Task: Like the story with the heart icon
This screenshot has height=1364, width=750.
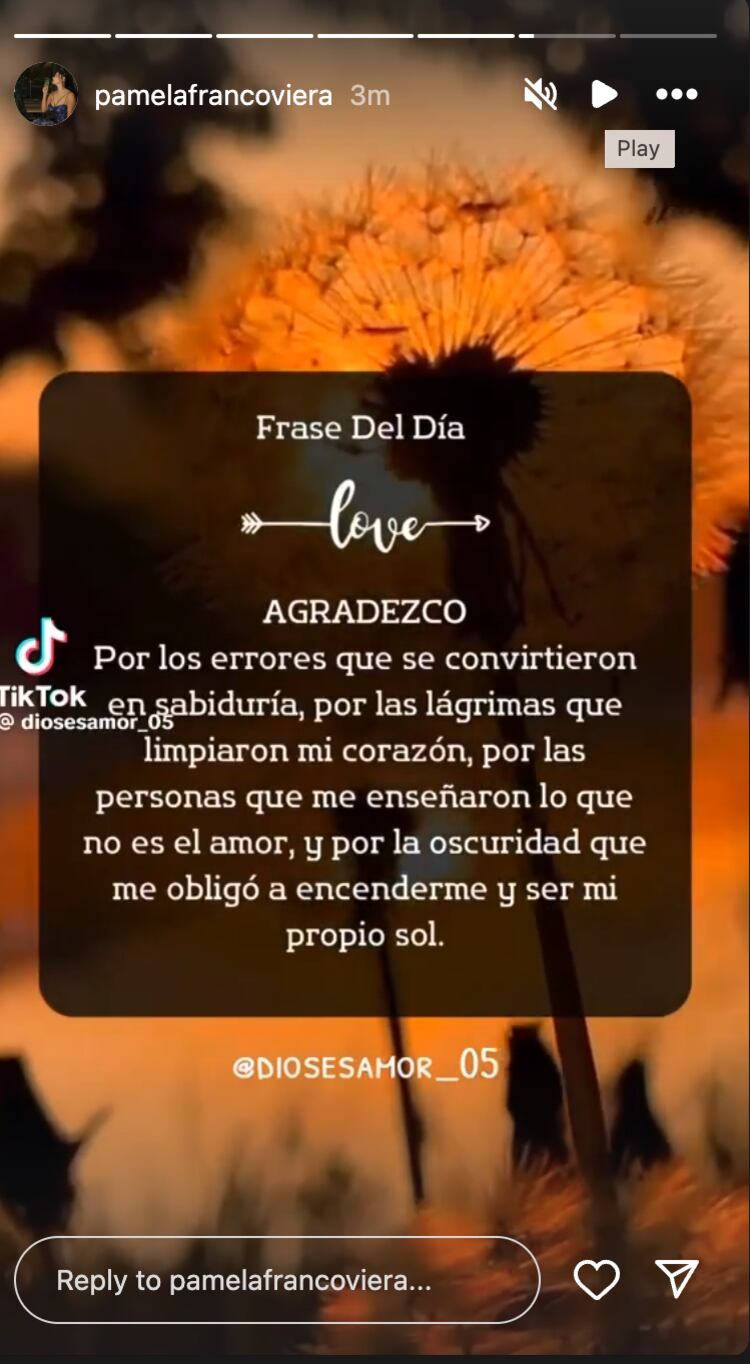Action: point(597,1278)
